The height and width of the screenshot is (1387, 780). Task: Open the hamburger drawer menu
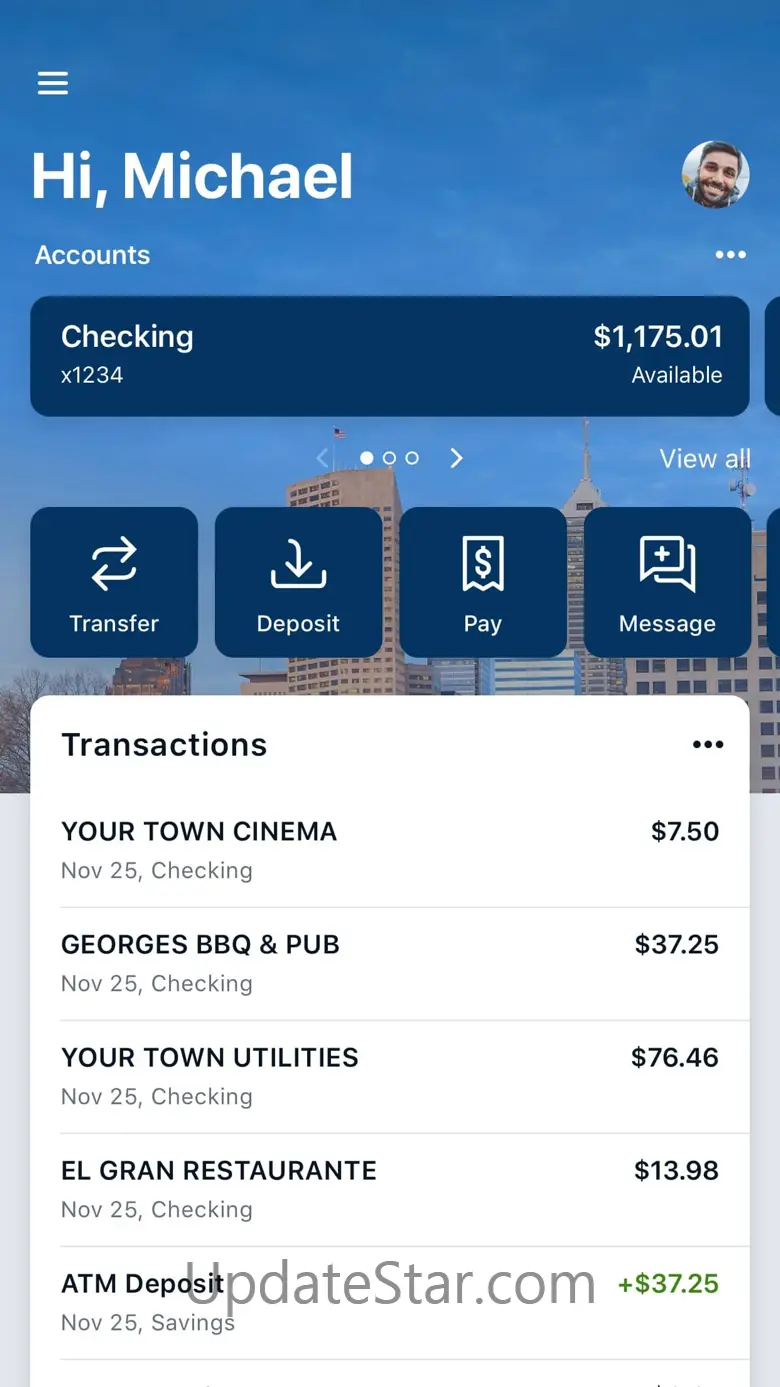click(53, 83)
